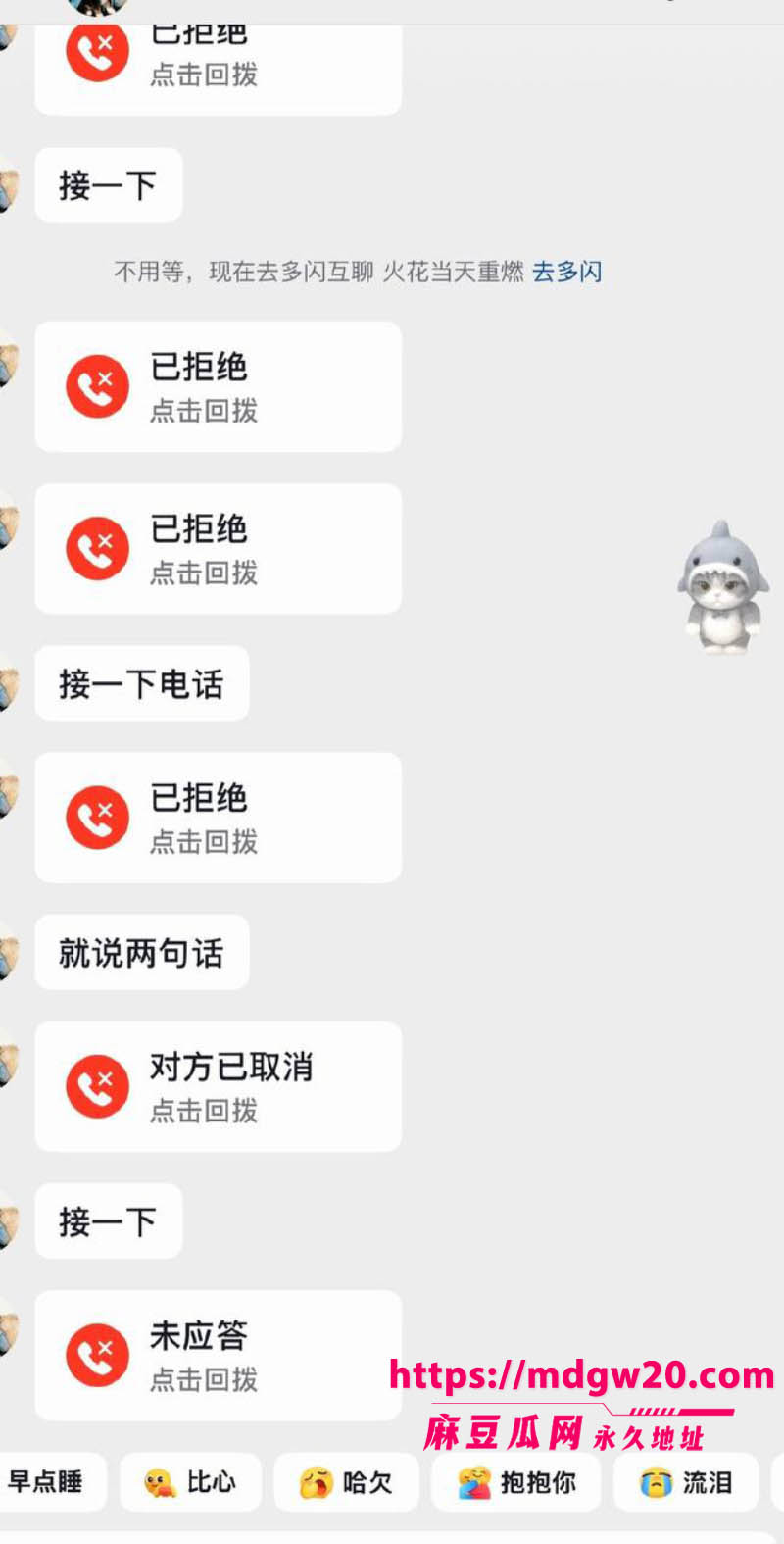Pick the 流泪 quick reply chip
Image resolution: width=784 pixels, height=1544 pixels.
pyautogui.click(x=686, y=1481)
